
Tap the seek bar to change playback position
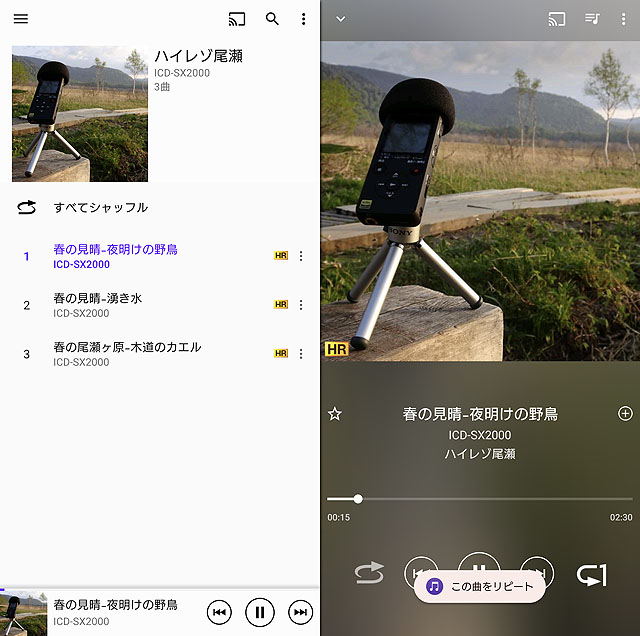(x=480, y=498)
